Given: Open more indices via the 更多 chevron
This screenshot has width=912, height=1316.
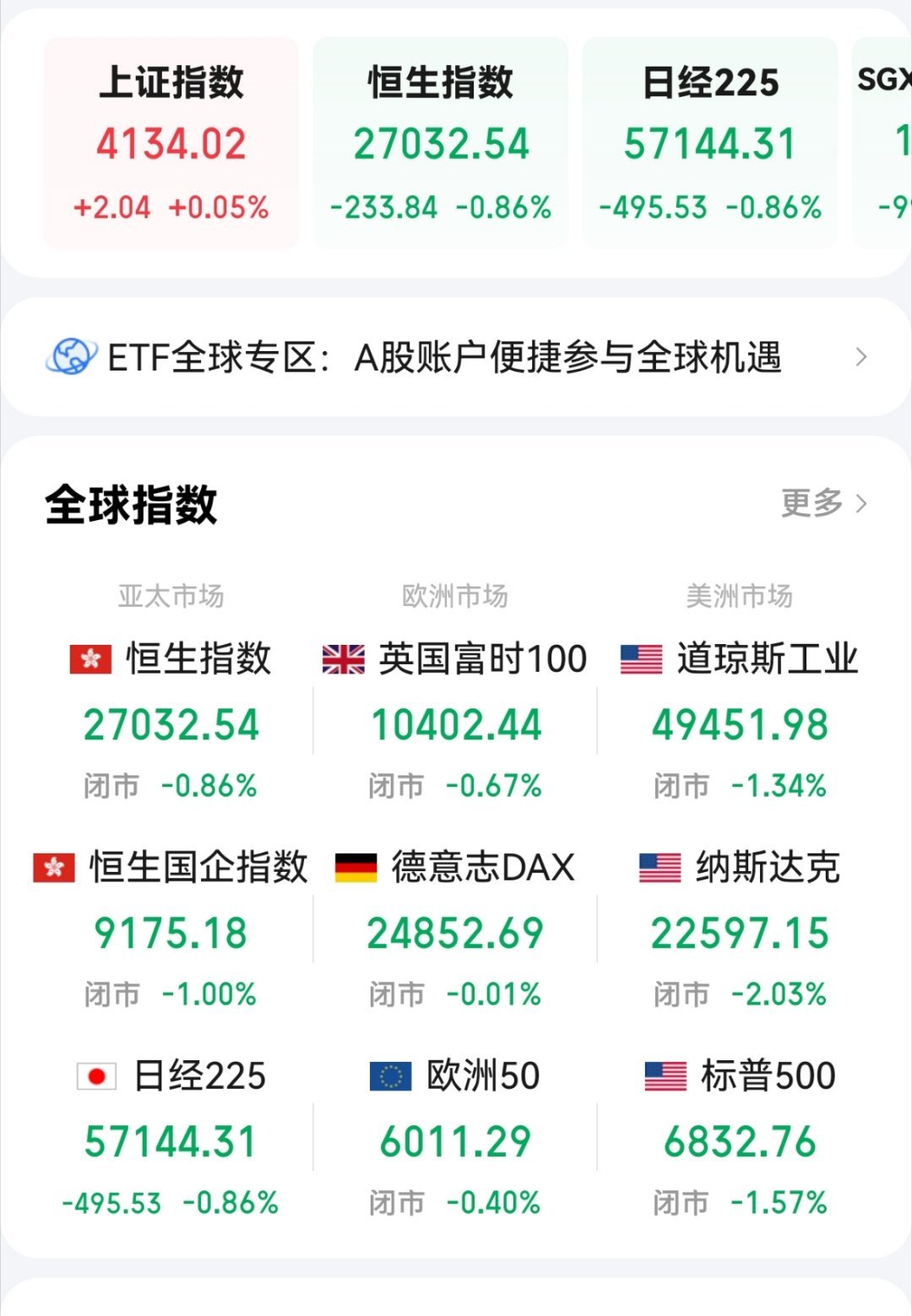Looking at the screenshot, I should [863, 502].
